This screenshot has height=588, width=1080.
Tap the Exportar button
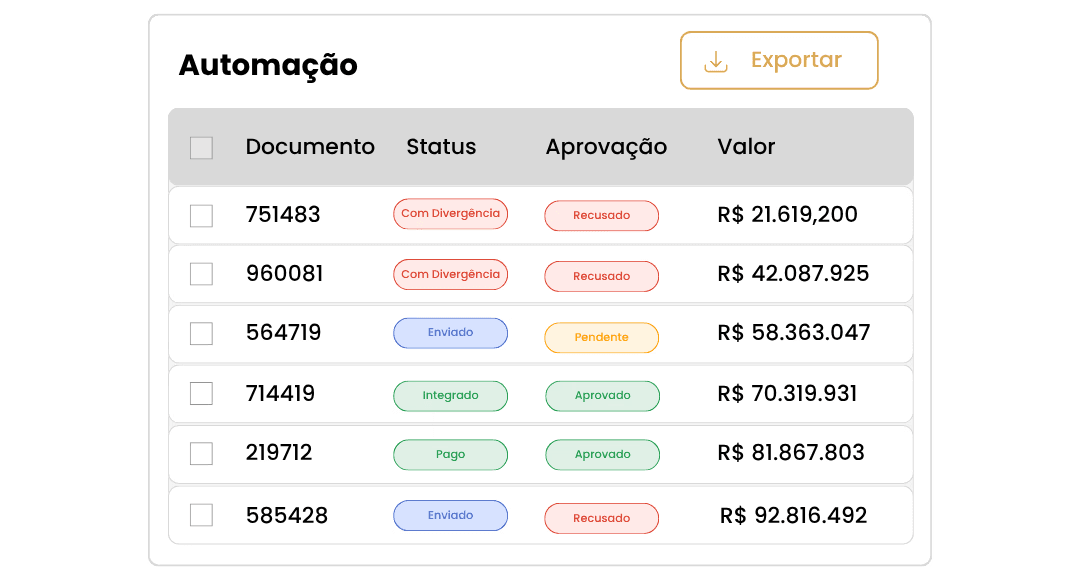tap(779, 61)
